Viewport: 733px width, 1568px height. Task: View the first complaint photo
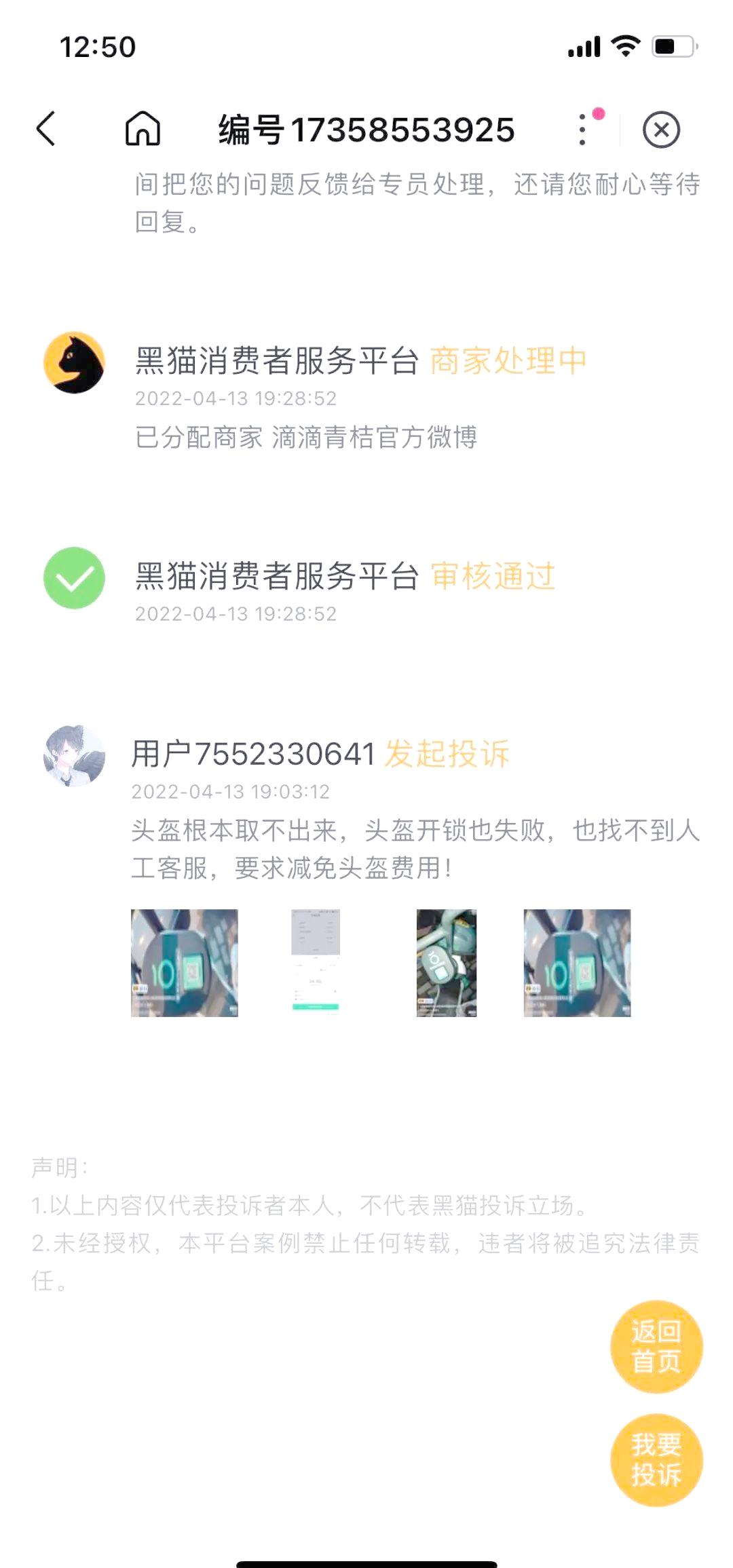[184, 963]
